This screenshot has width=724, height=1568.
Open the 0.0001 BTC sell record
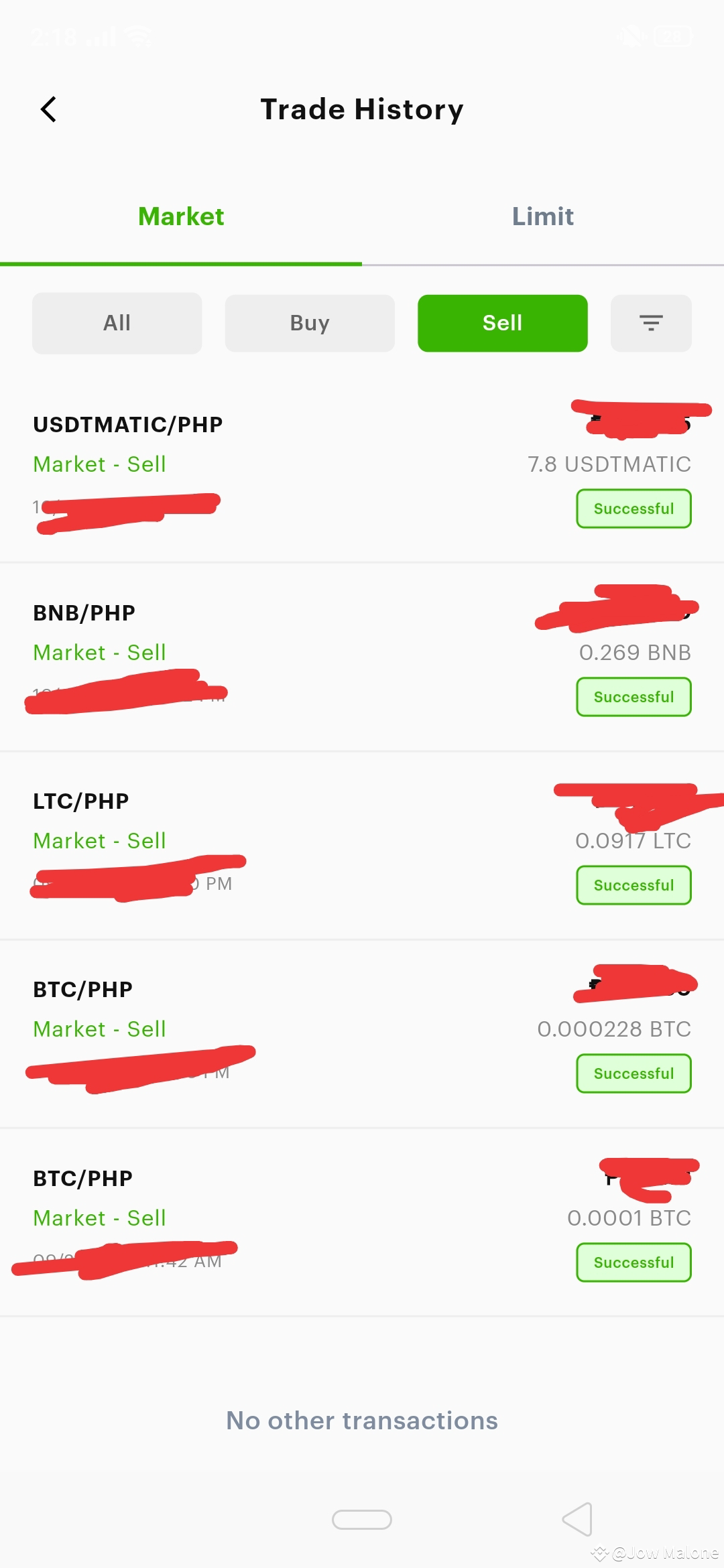coord(362,1220)
